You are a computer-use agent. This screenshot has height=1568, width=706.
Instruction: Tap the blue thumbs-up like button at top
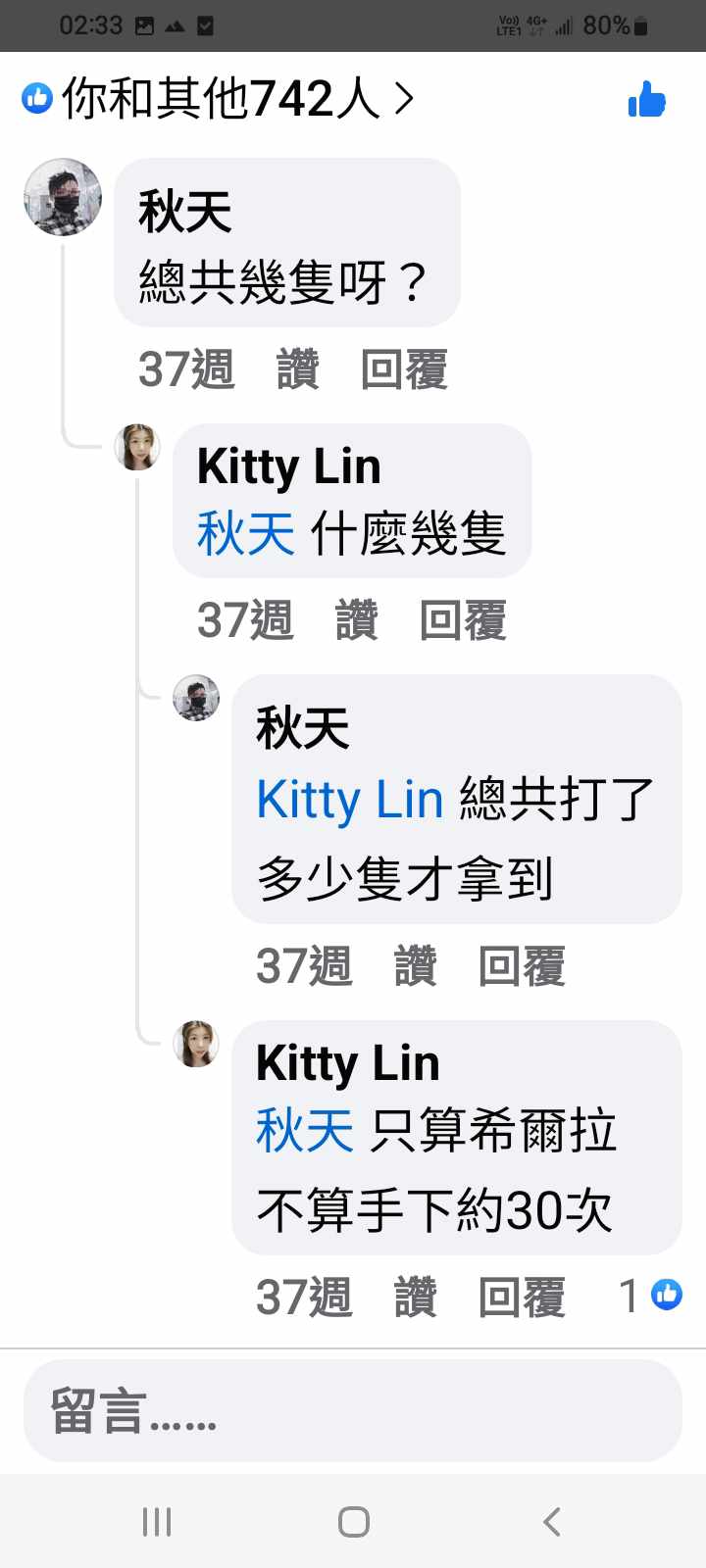646,100
